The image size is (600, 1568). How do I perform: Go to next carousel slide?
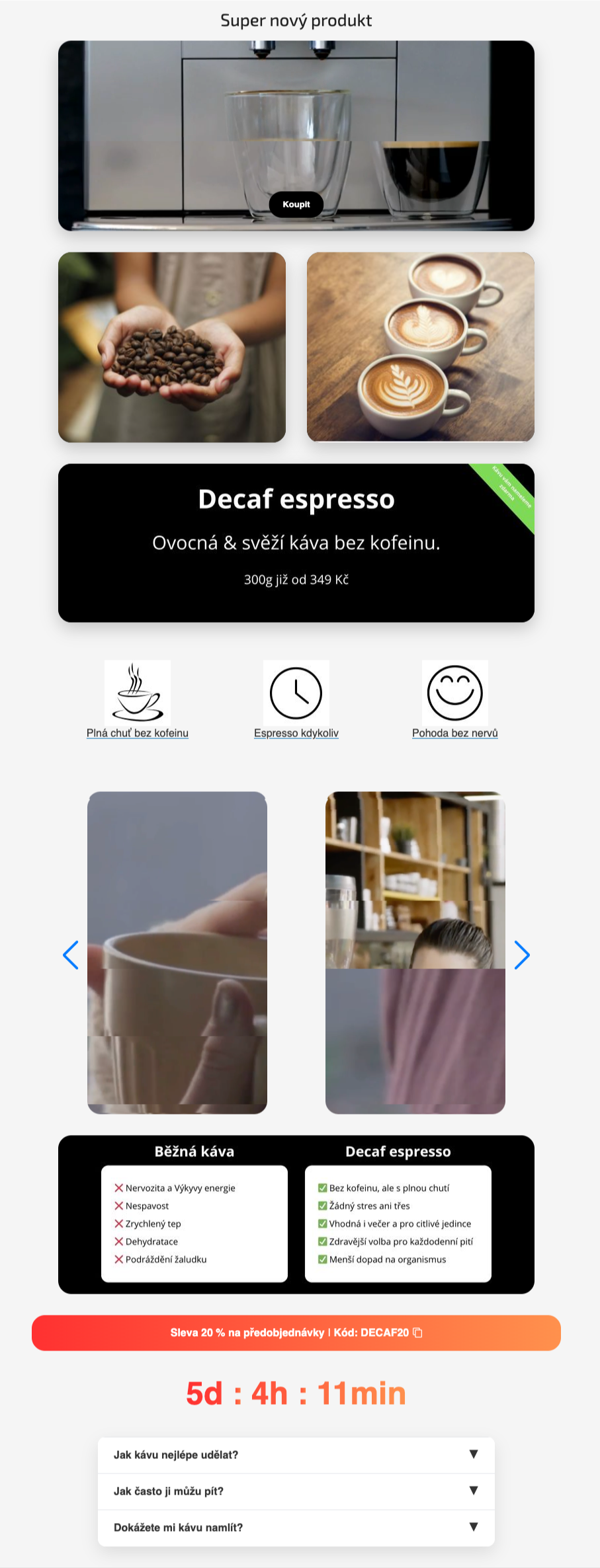click(522, 955)
